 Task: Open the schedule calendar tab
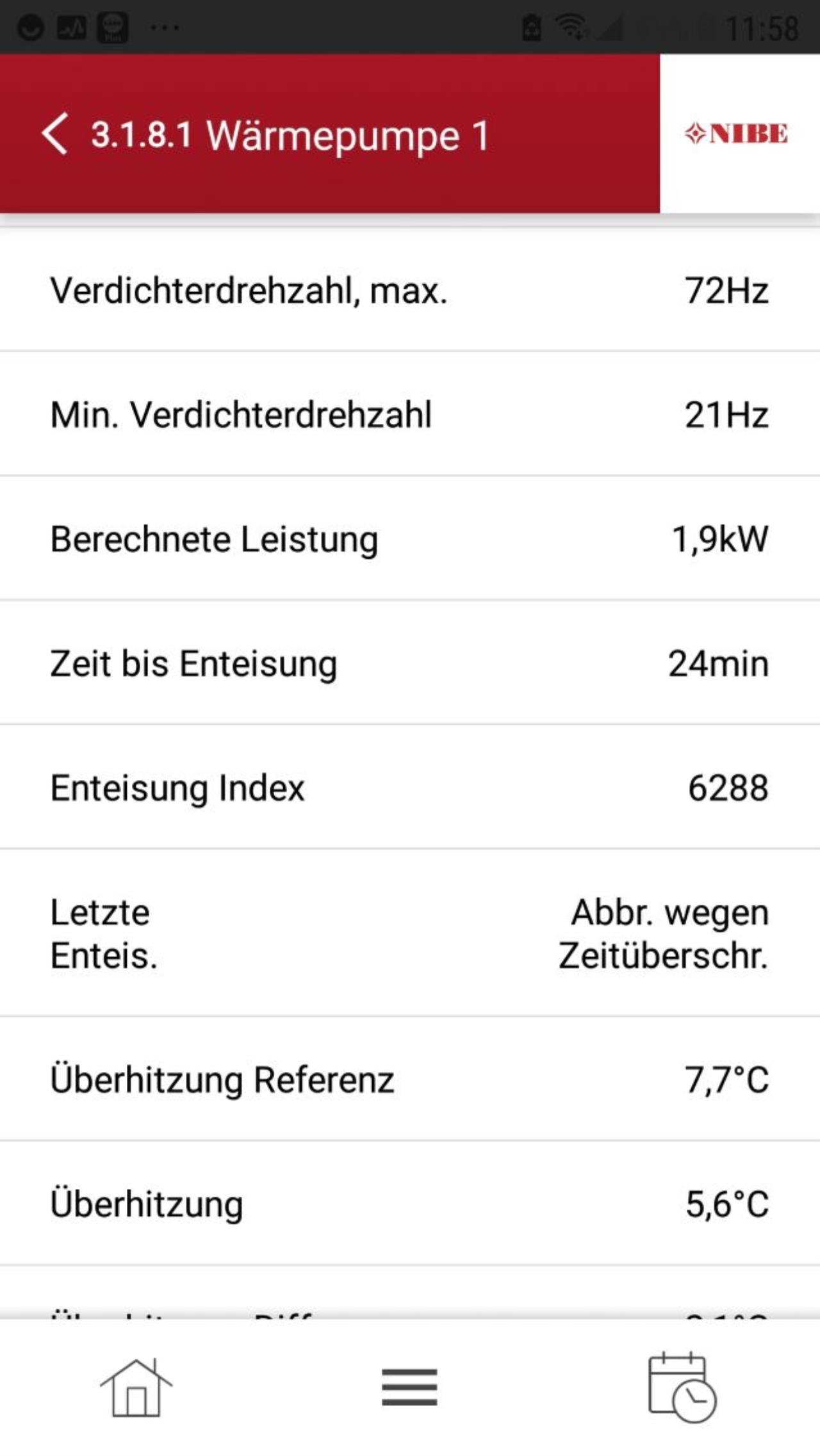coord(682,1387)
